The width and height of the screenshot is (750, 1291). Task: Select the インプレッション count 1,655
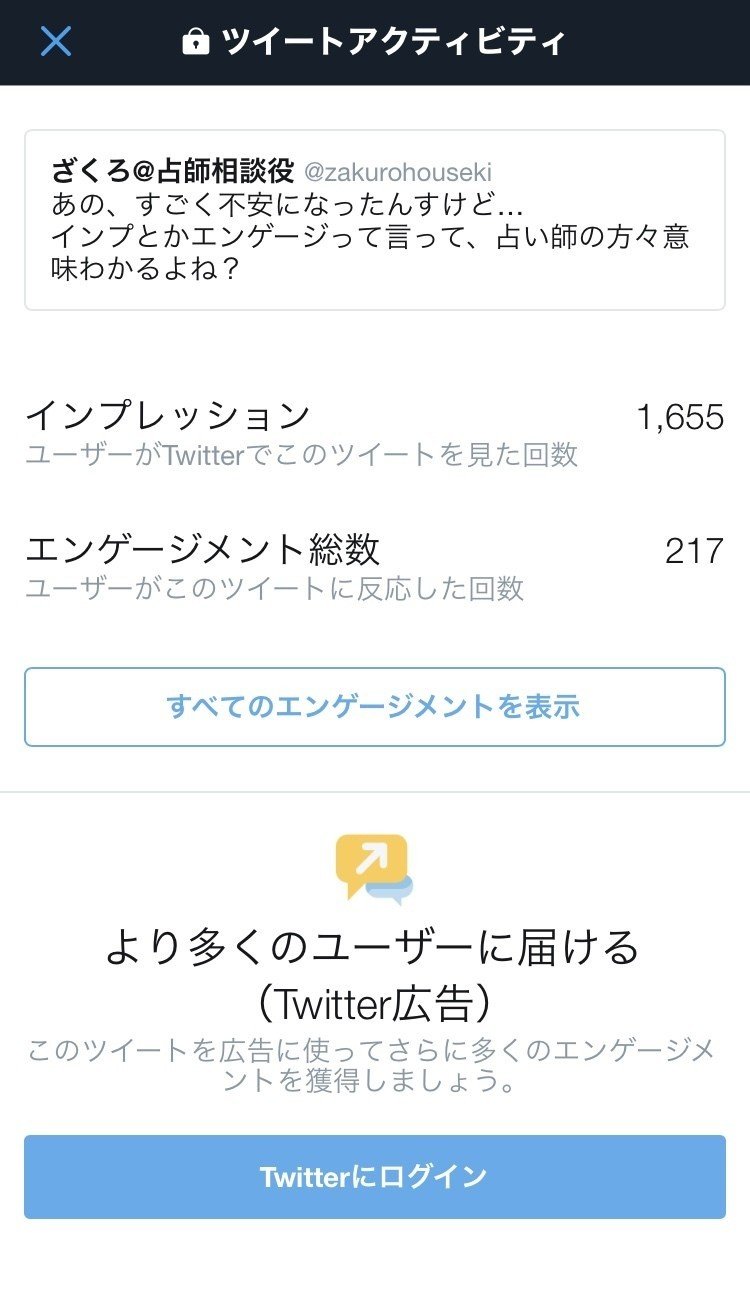coord(682,415)
